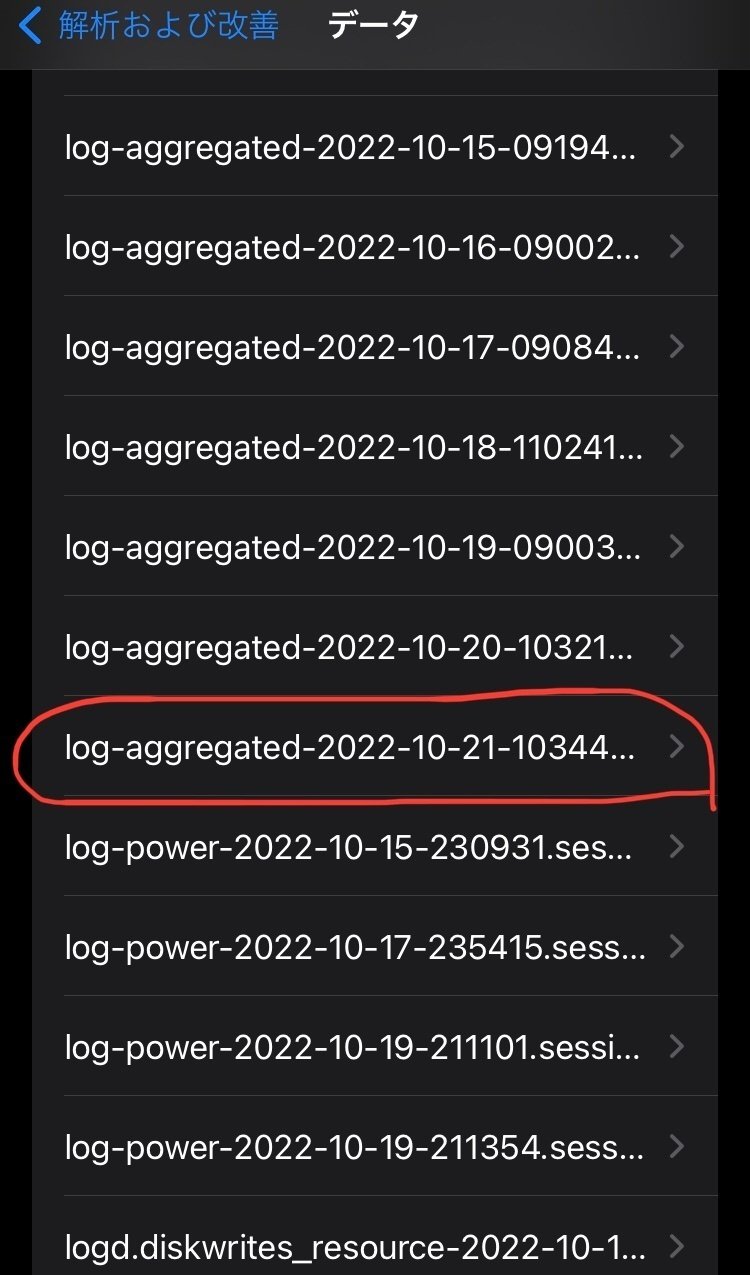
Task: Go back to 解析および改善
Action: tap(148, 26)
